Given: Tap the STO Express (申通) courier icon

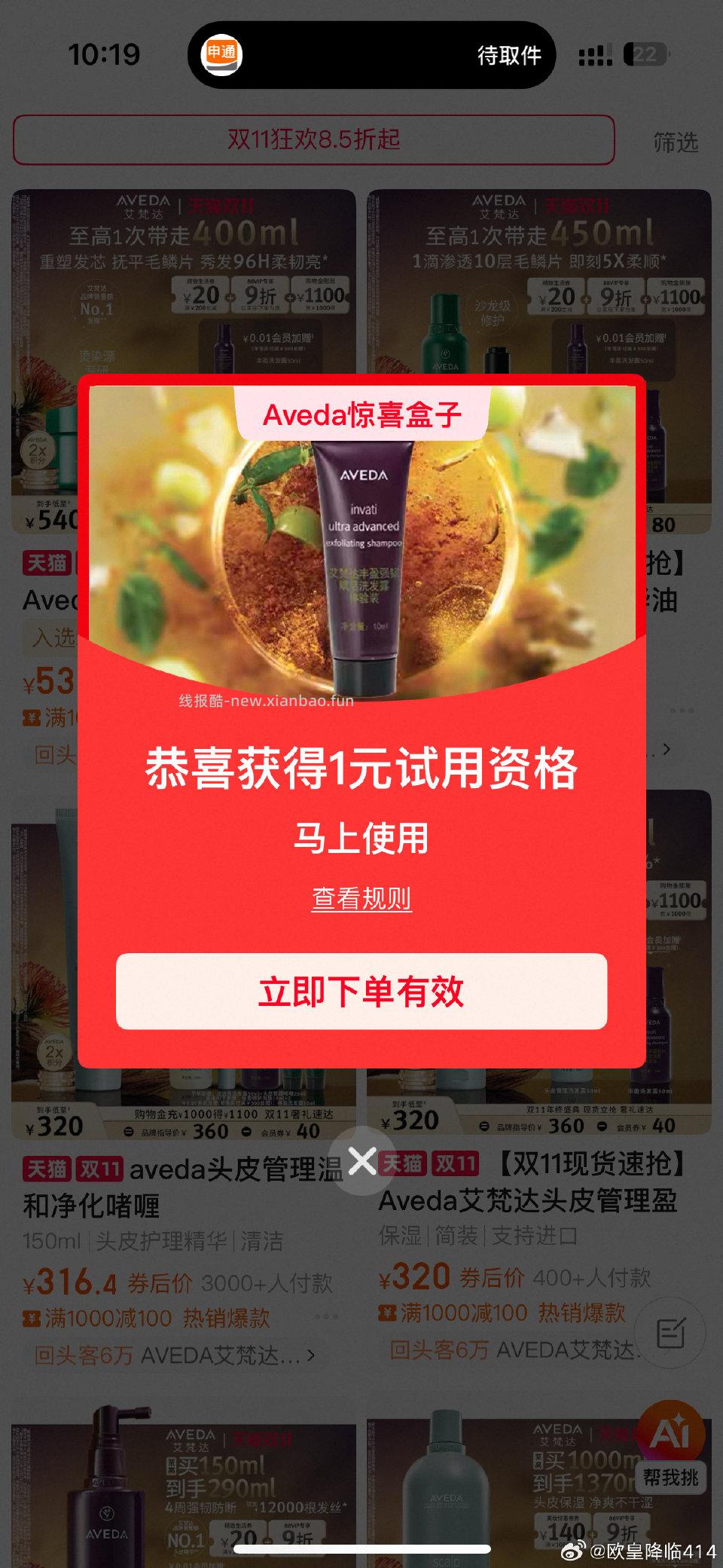Looking at the screenshot, I should point(219,55).
